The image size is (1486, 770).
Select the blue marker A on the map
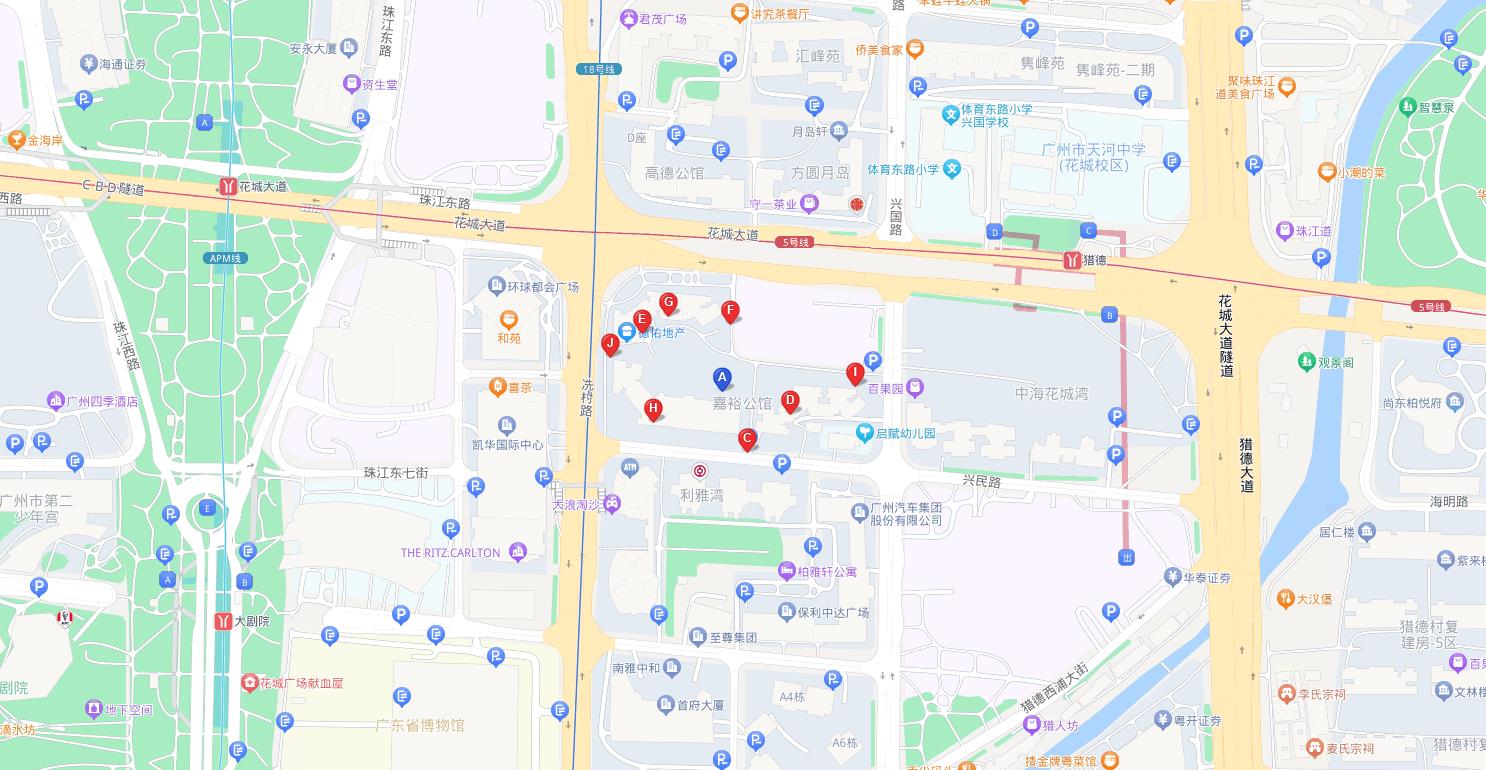click(x=722, y=378)
